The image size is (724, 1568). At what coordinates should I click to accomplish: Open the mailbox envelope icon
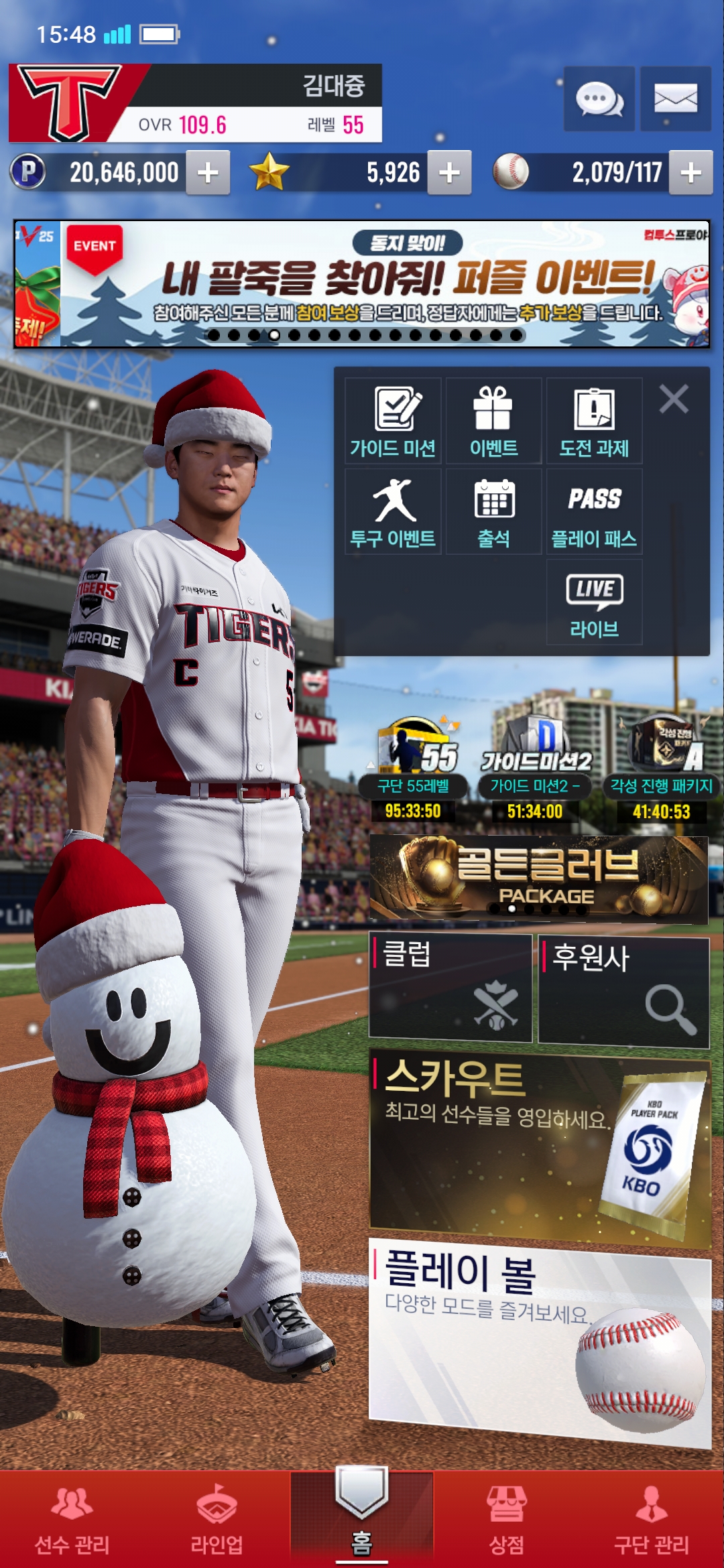(x=675, y=99)
